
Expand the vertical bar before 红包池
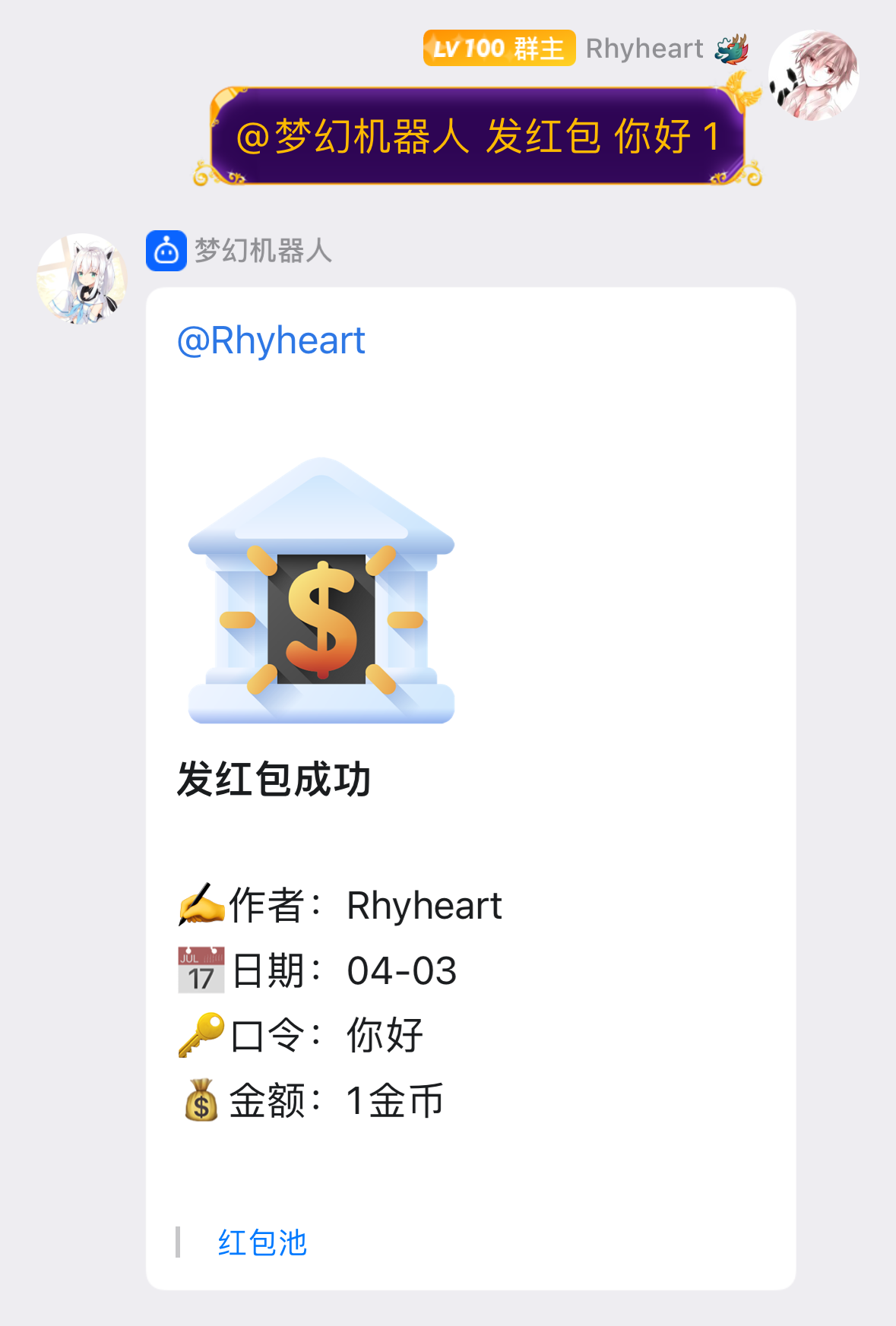[x=179, y=1243]
